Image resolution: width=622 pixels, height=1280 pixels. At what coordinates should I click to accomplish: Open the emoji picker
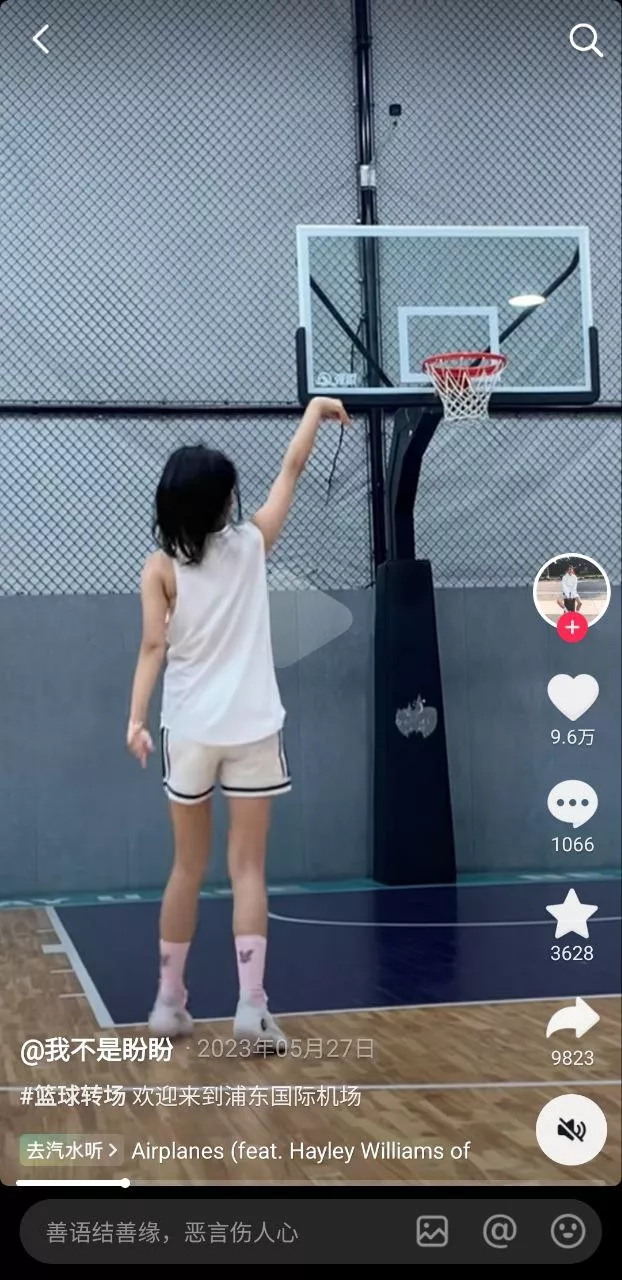pos(567,1231)
